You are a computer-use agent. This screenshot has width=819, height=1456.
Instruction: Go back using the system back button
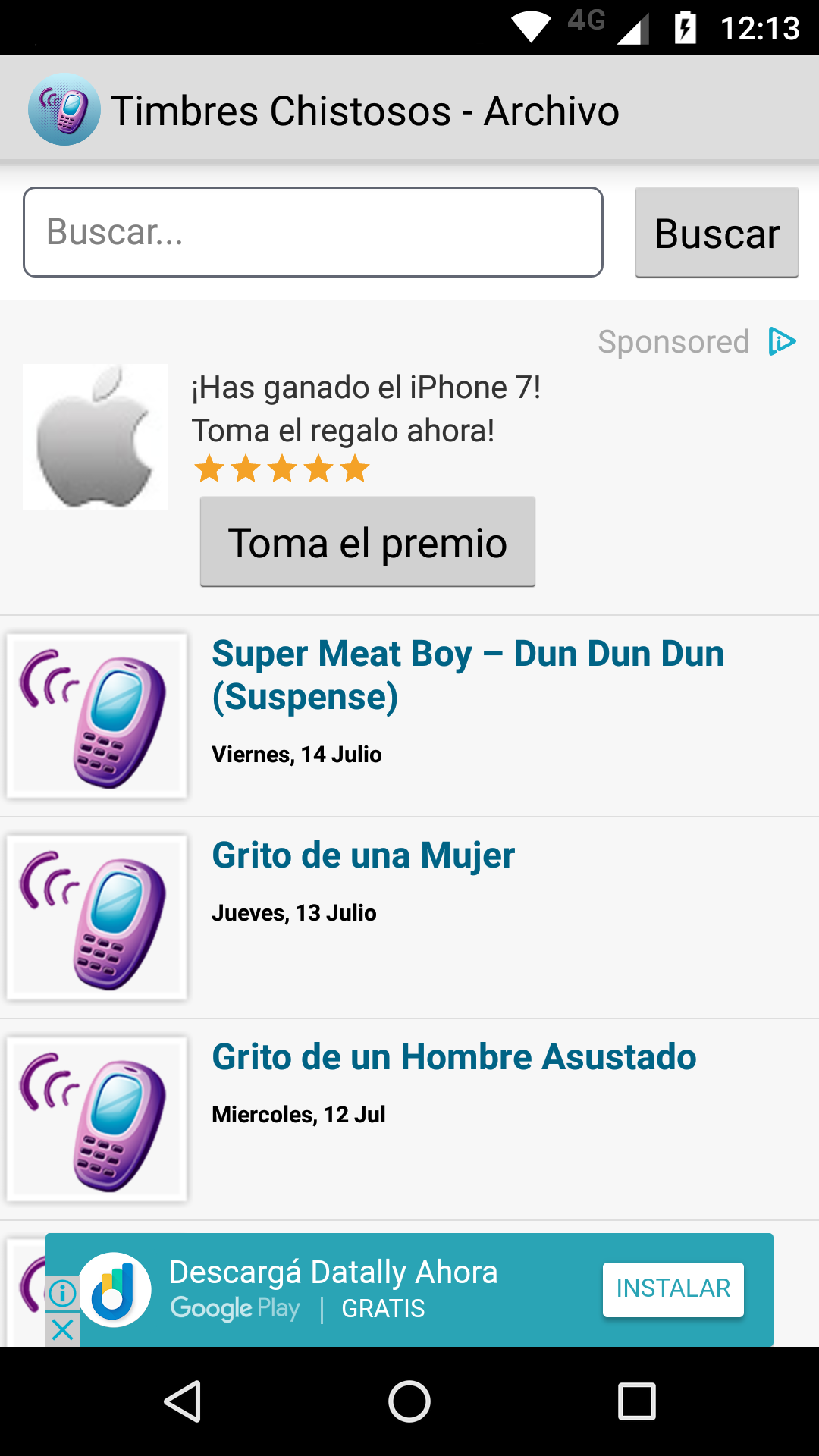pyautogui.click(x=183, y=1401)
